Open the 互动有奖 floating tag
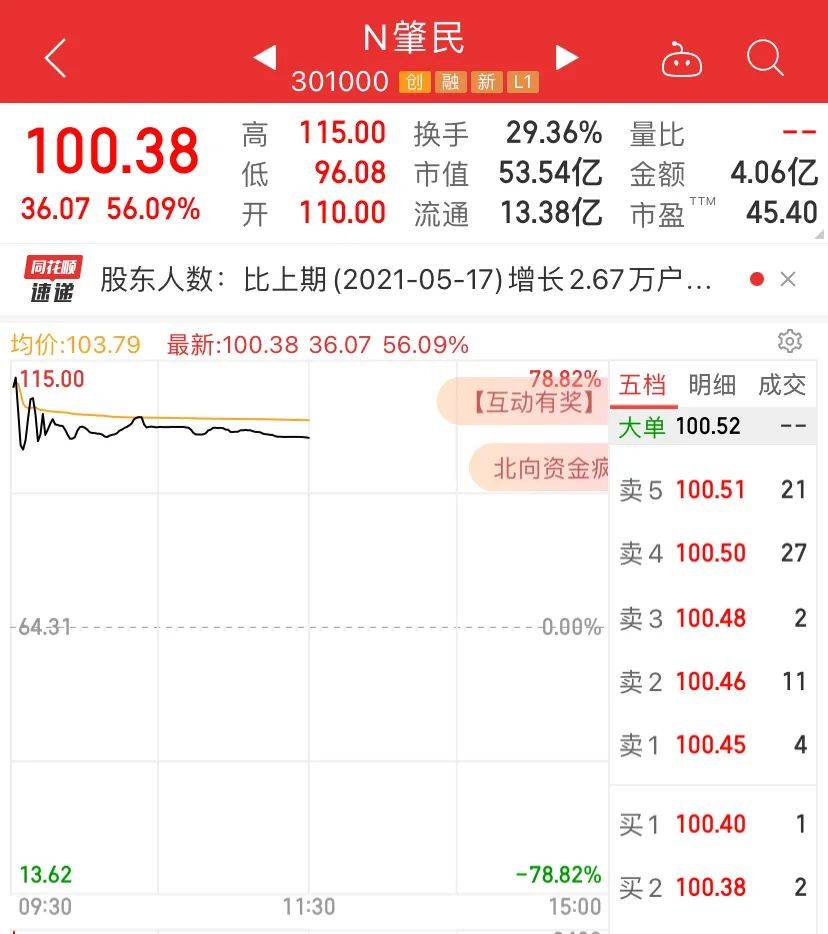 [x=530, y=402]
